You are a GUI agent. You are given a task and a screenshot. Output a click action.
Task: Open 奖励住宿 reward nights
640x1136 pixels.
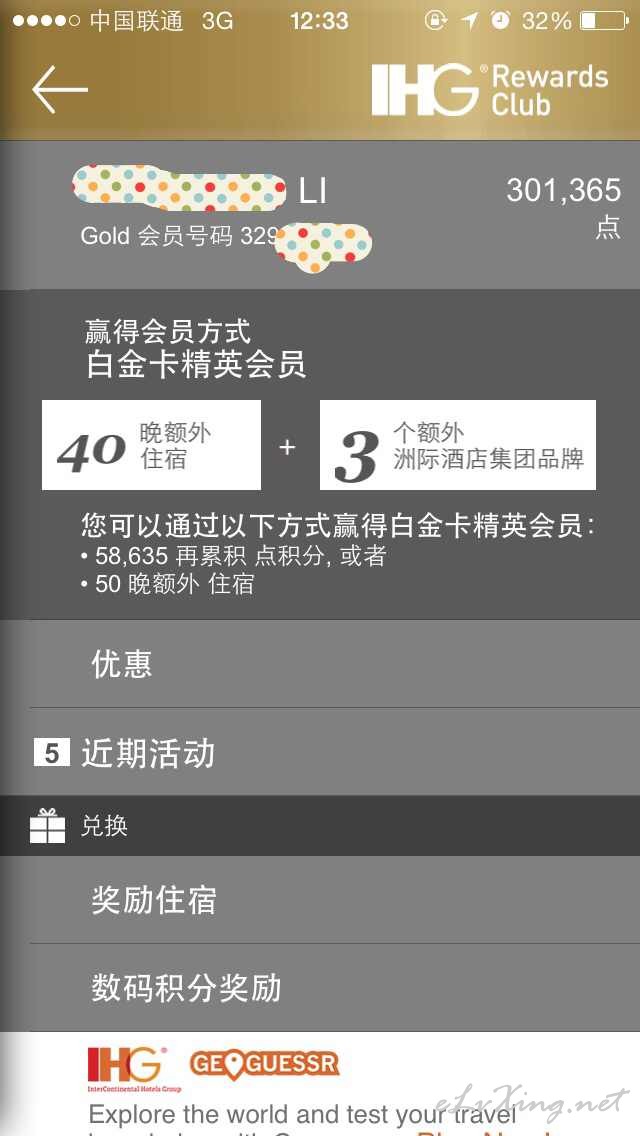point(320,900)
